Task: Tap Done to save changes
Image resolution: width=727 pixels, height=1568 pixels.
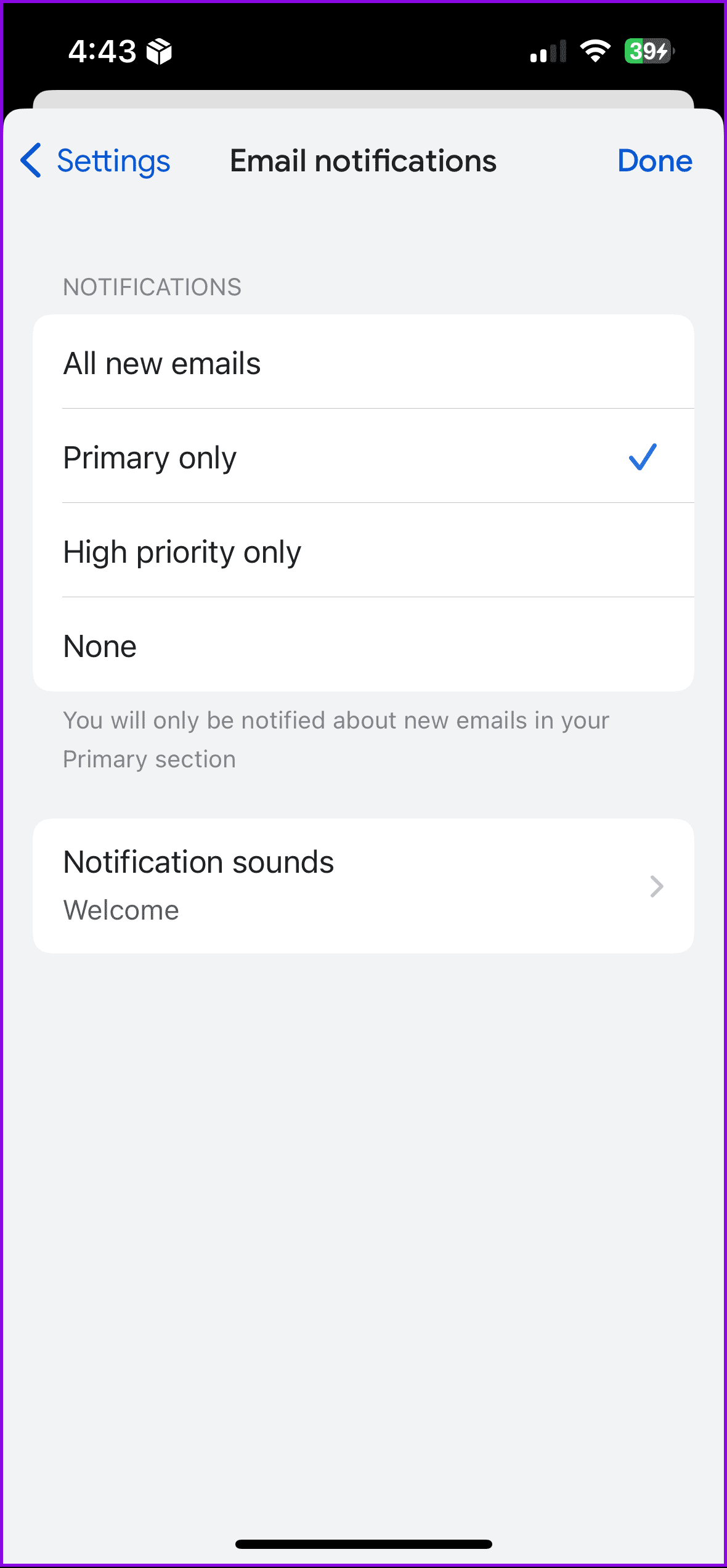Action: (x=654, y=161)
